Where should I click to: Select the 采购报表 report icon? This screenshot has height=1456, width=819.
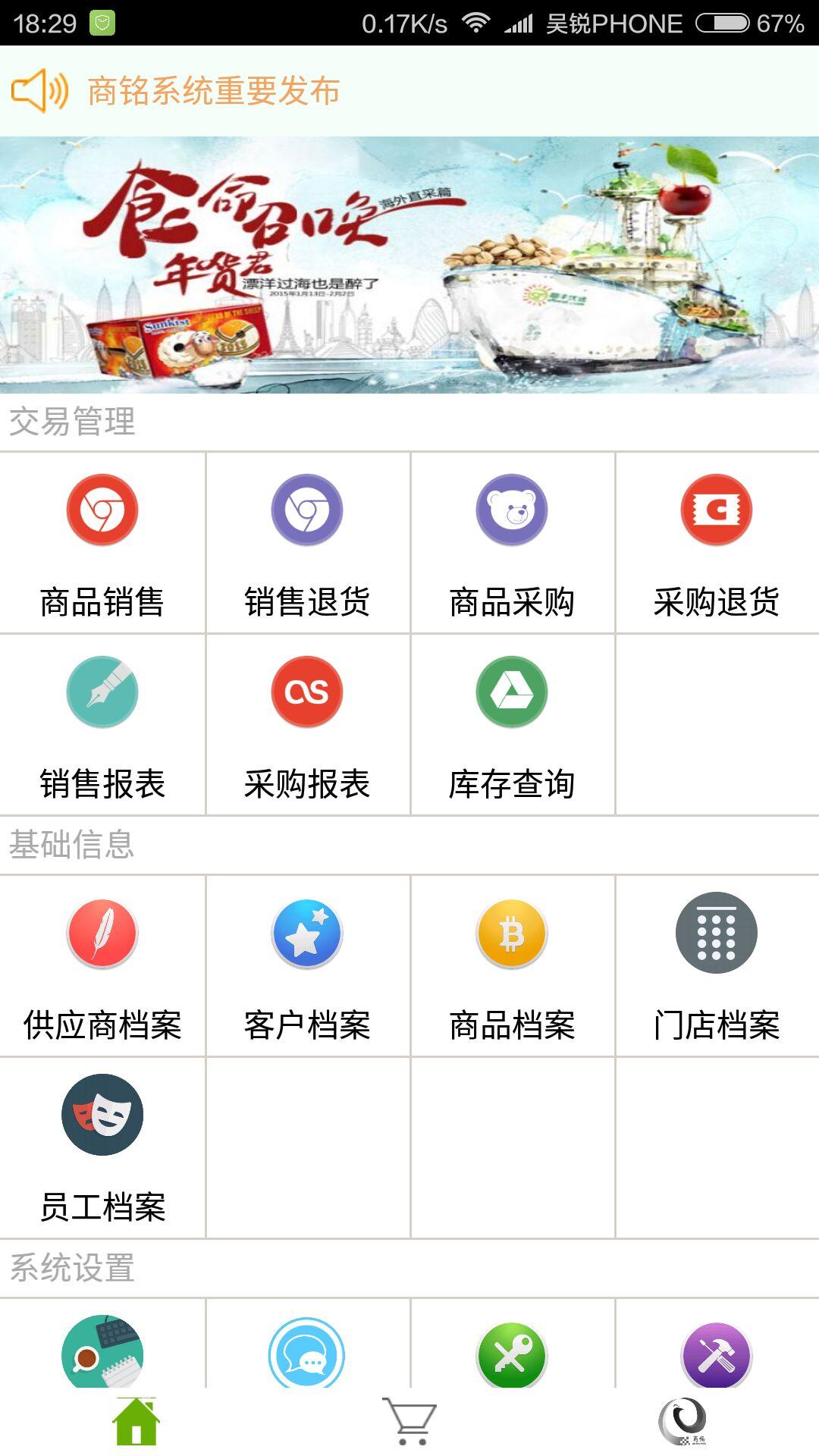pyautogui.click(x=307, y=692)
